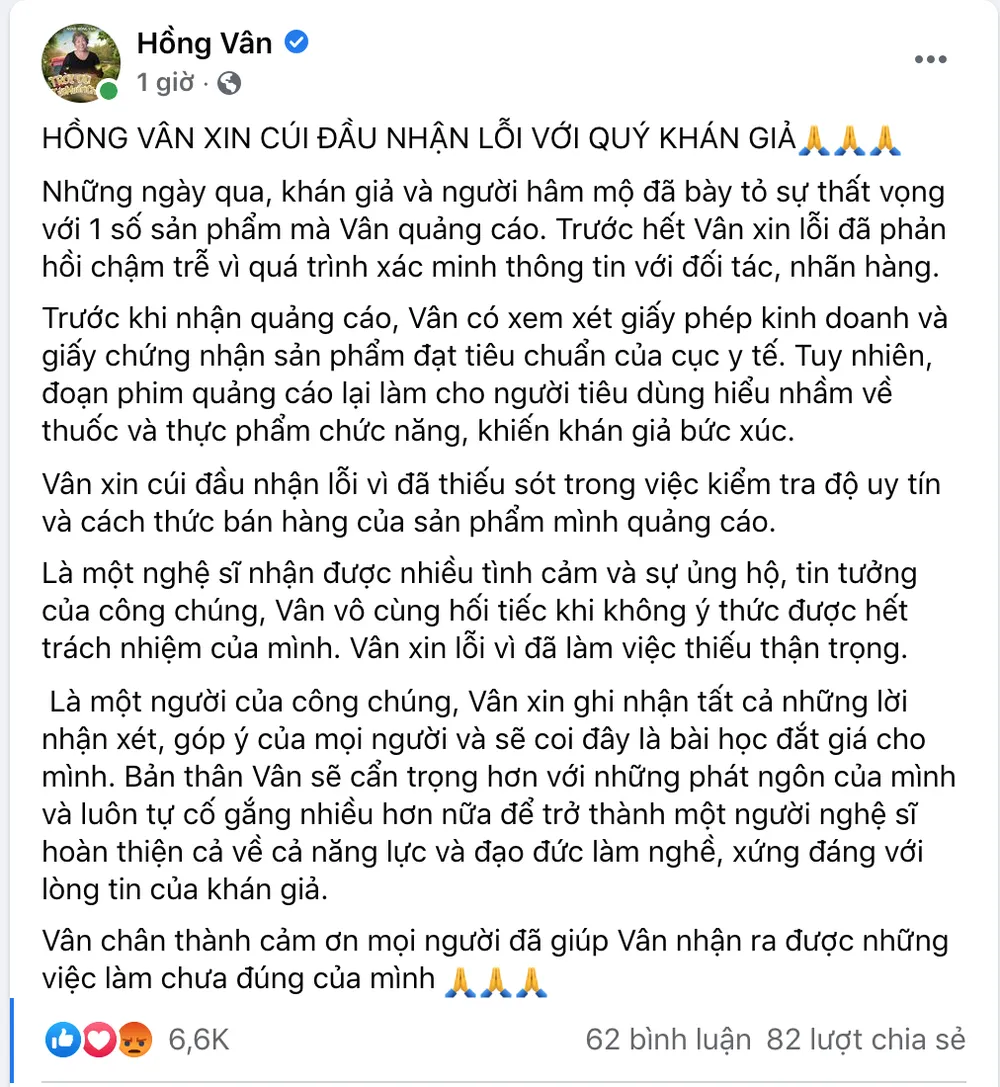View the 6,6K reactions list
The image size is (1000, 1087).
198,1040
